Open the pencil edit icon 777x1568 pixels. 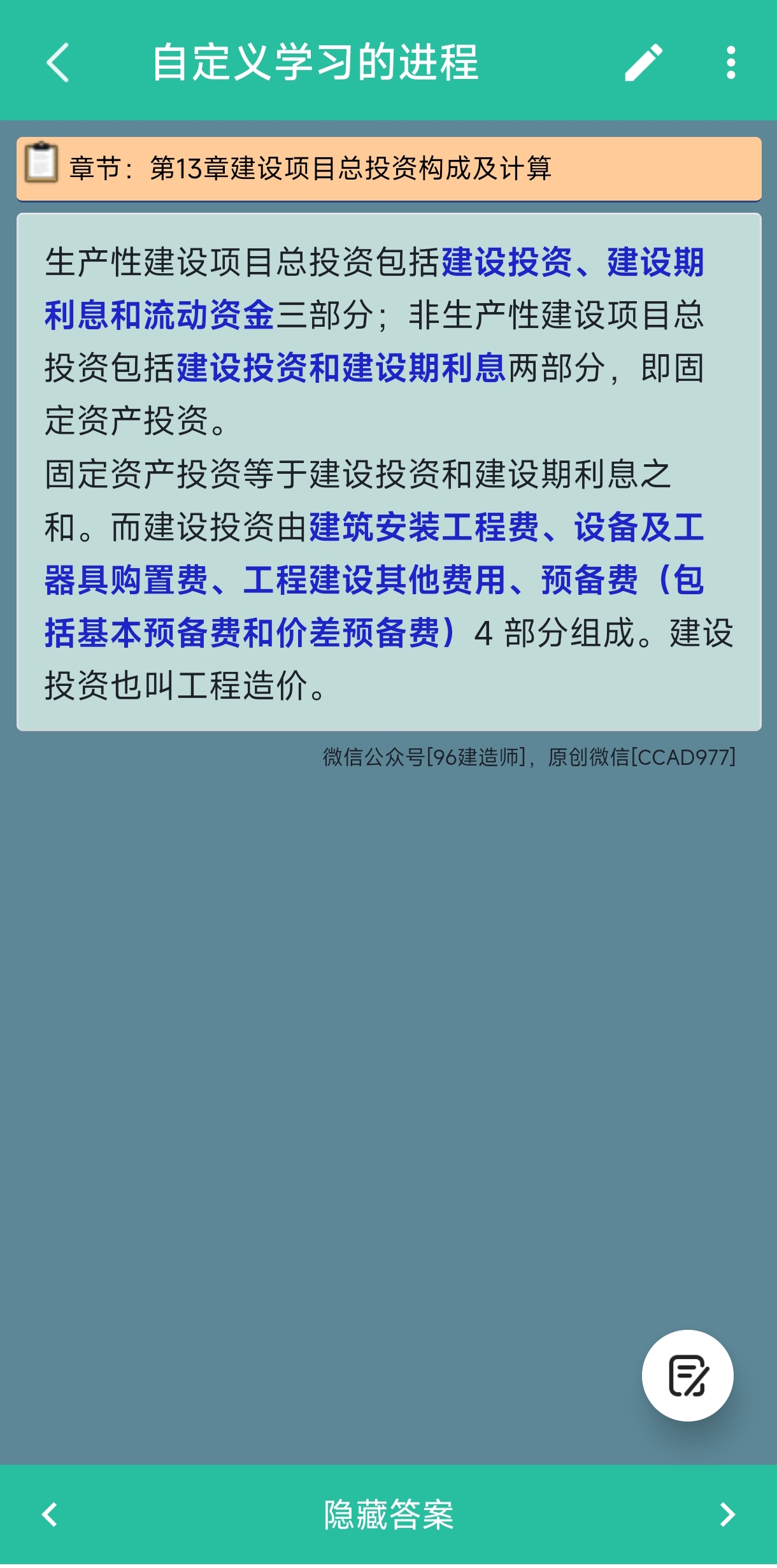[644, 62]
